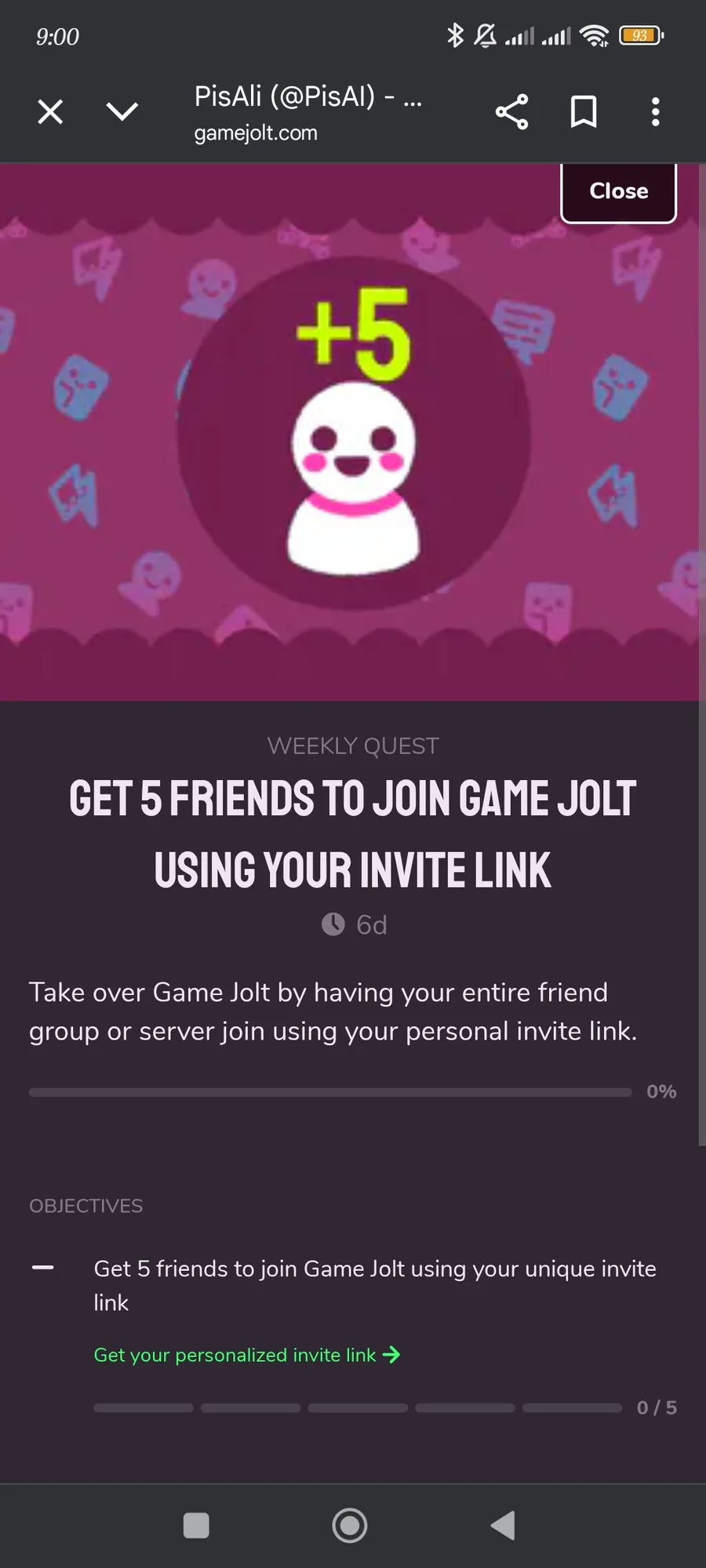Viewport: 706px width, 1568px height.
Task: Close the in-app browser tab
Action: [x=50, y=112]
